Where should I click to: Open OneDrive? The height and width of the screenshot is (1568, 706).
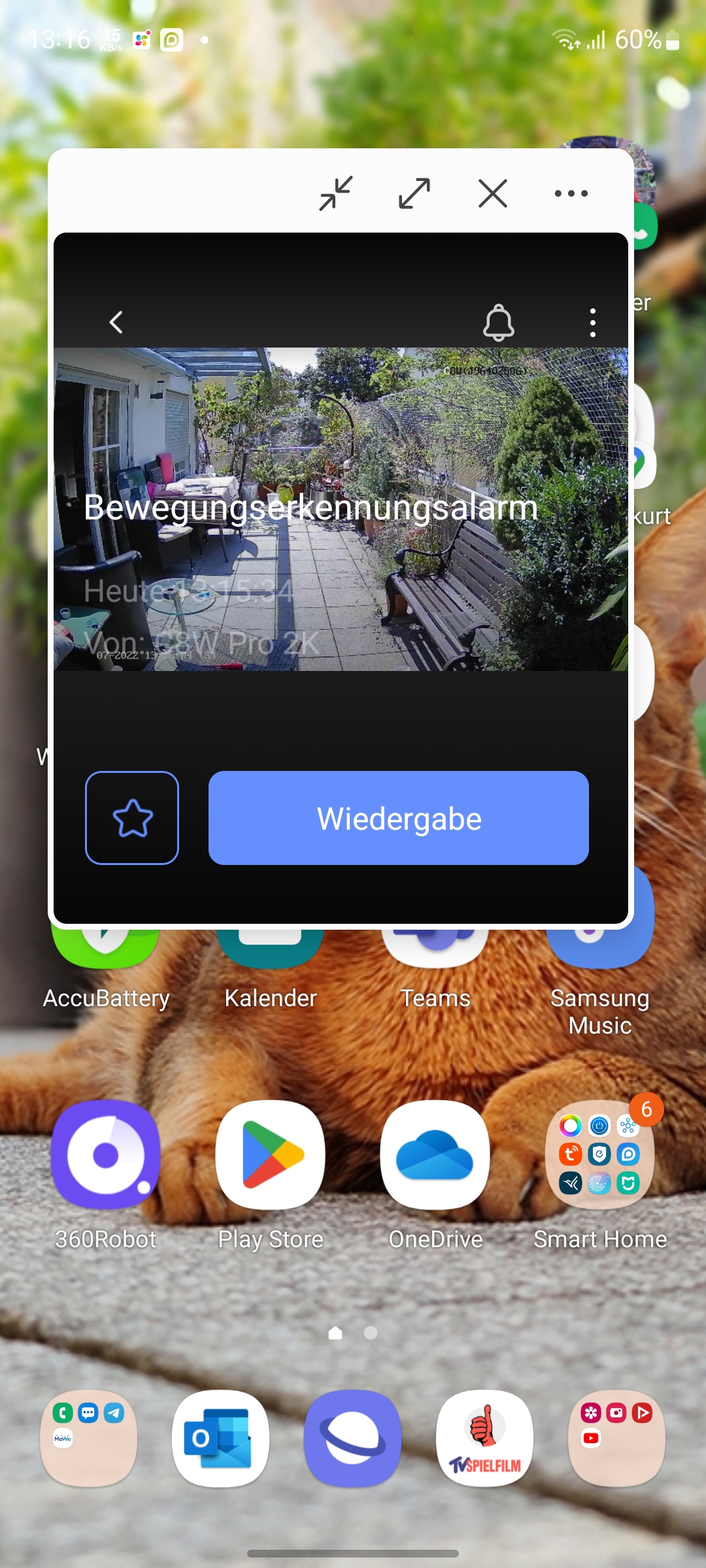coord(435,1154)
